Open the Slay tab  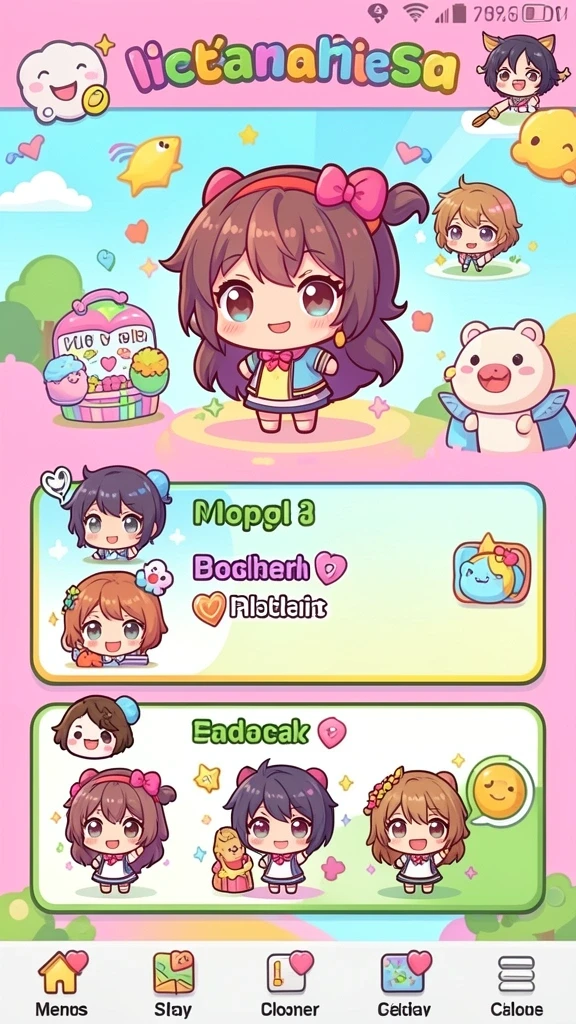point(173,983)
